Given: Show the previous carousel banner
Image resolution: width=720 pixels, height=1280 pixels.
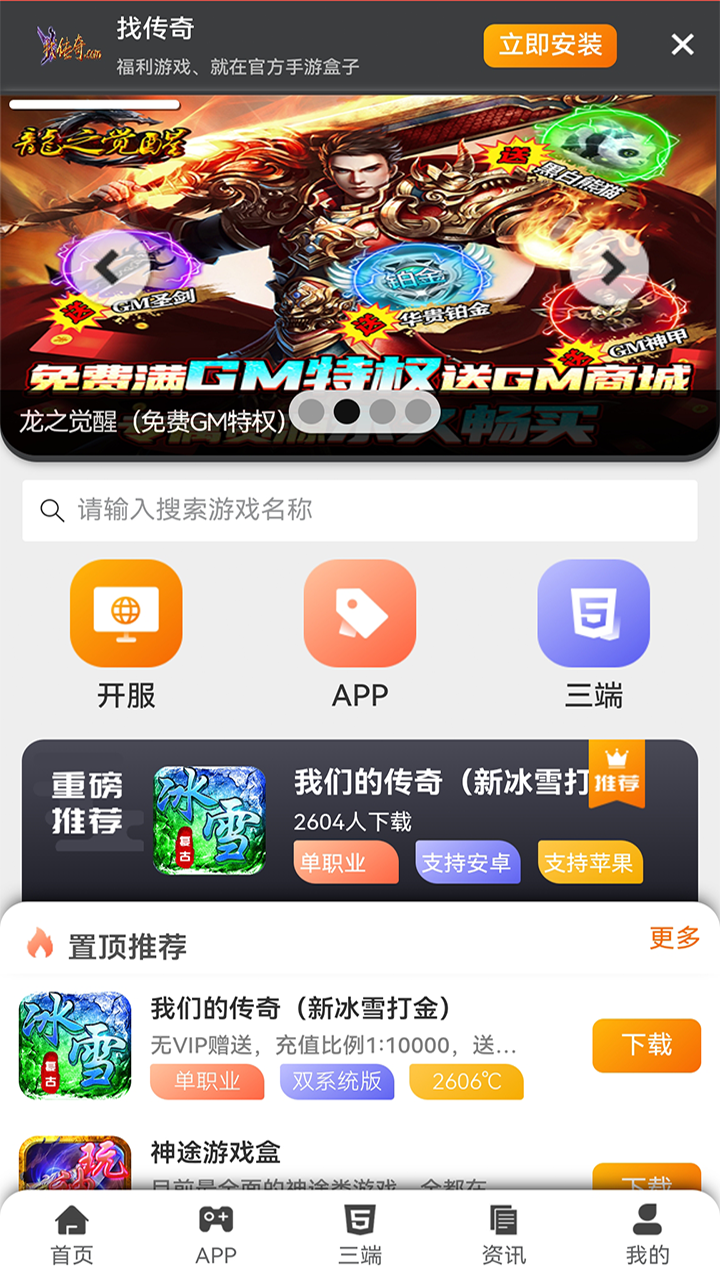Looking at the screenshot, I should [108, 267].
